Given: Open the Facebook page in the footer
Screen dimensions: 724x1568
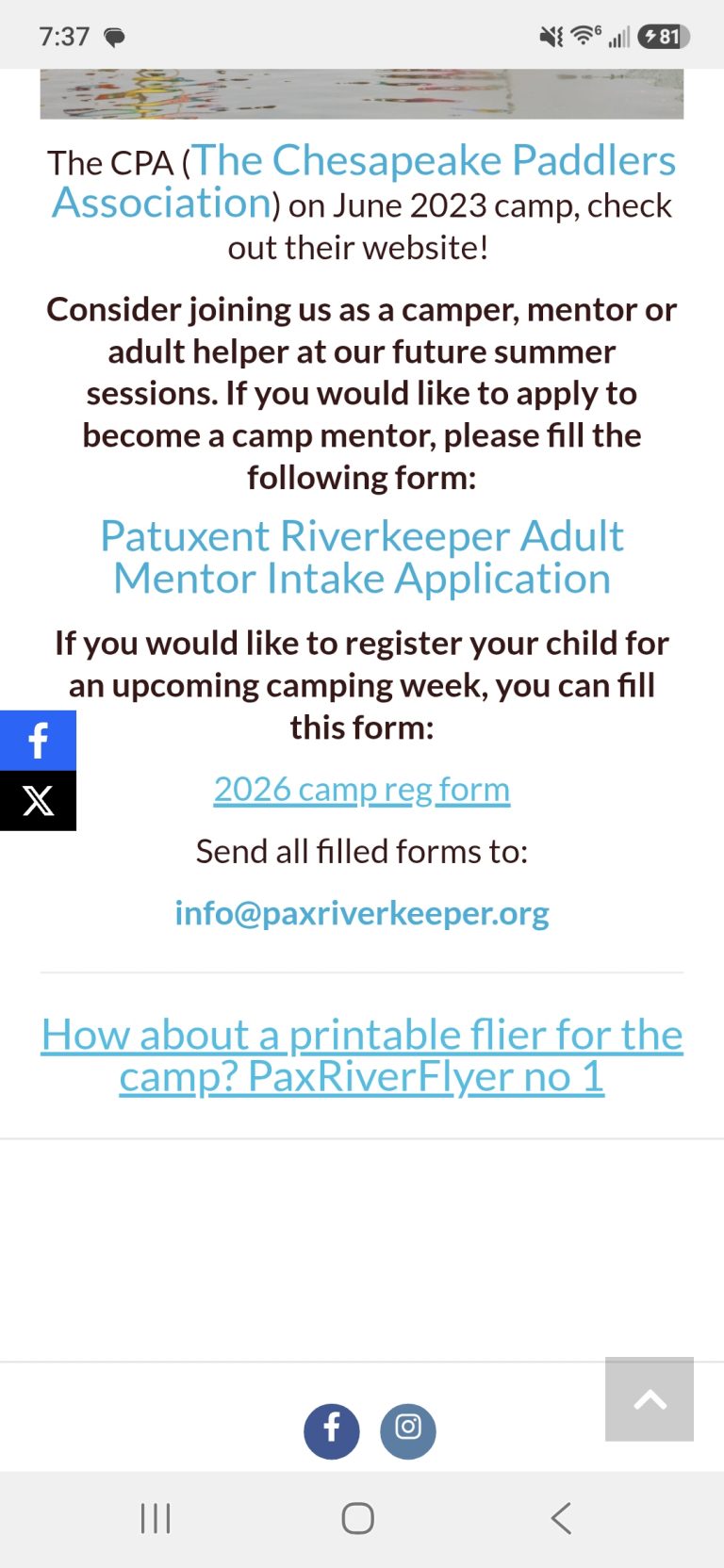Looking at the screenshot, I should [332, 1431].
